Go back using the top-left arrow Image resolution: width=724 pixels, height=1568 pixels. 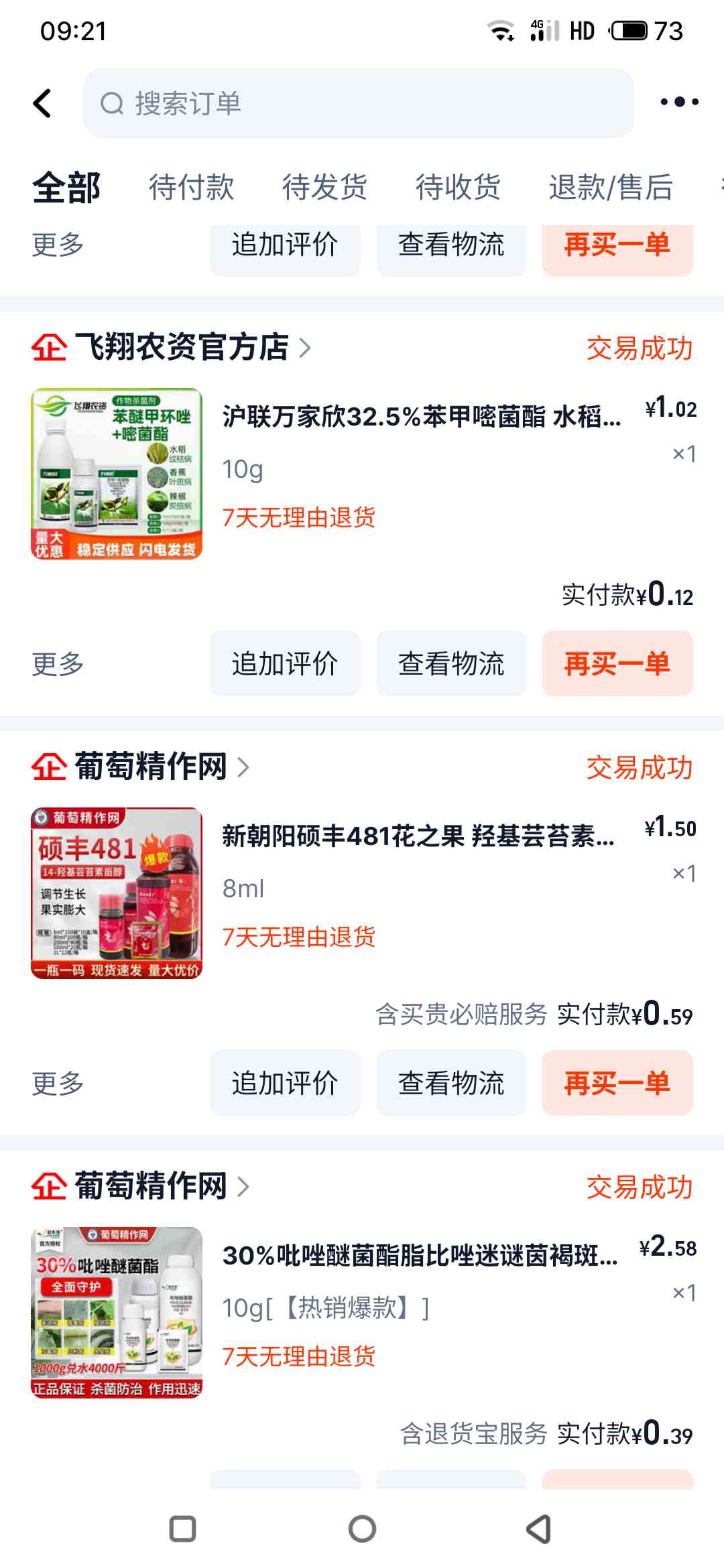pyautogui.click(x=42, y=103)
